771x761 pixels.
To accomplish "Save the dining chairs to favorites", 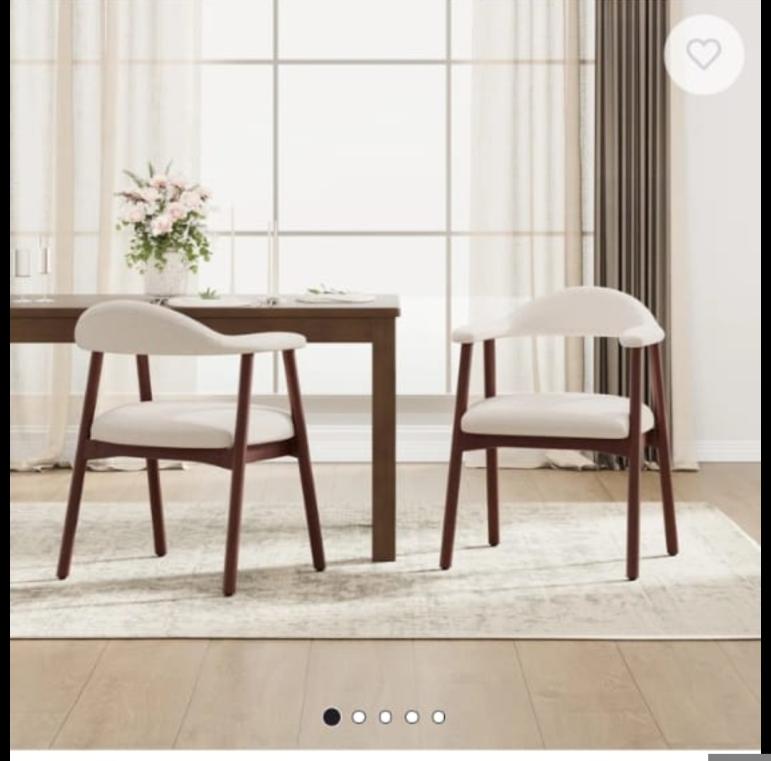I will [703, 55].
